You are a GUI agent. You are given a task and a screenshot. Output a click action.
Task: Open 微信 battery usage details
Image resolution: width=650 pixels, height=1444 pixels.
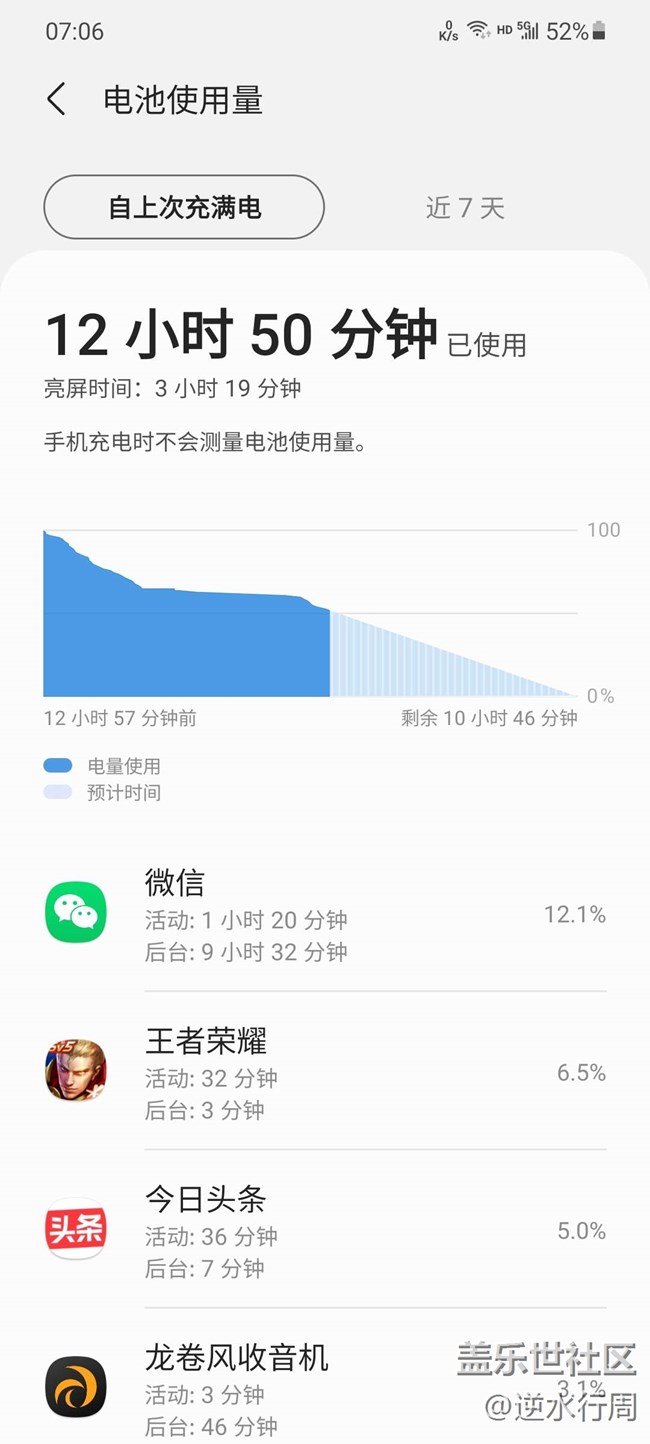pyautogui.click(x=325, y=914)
